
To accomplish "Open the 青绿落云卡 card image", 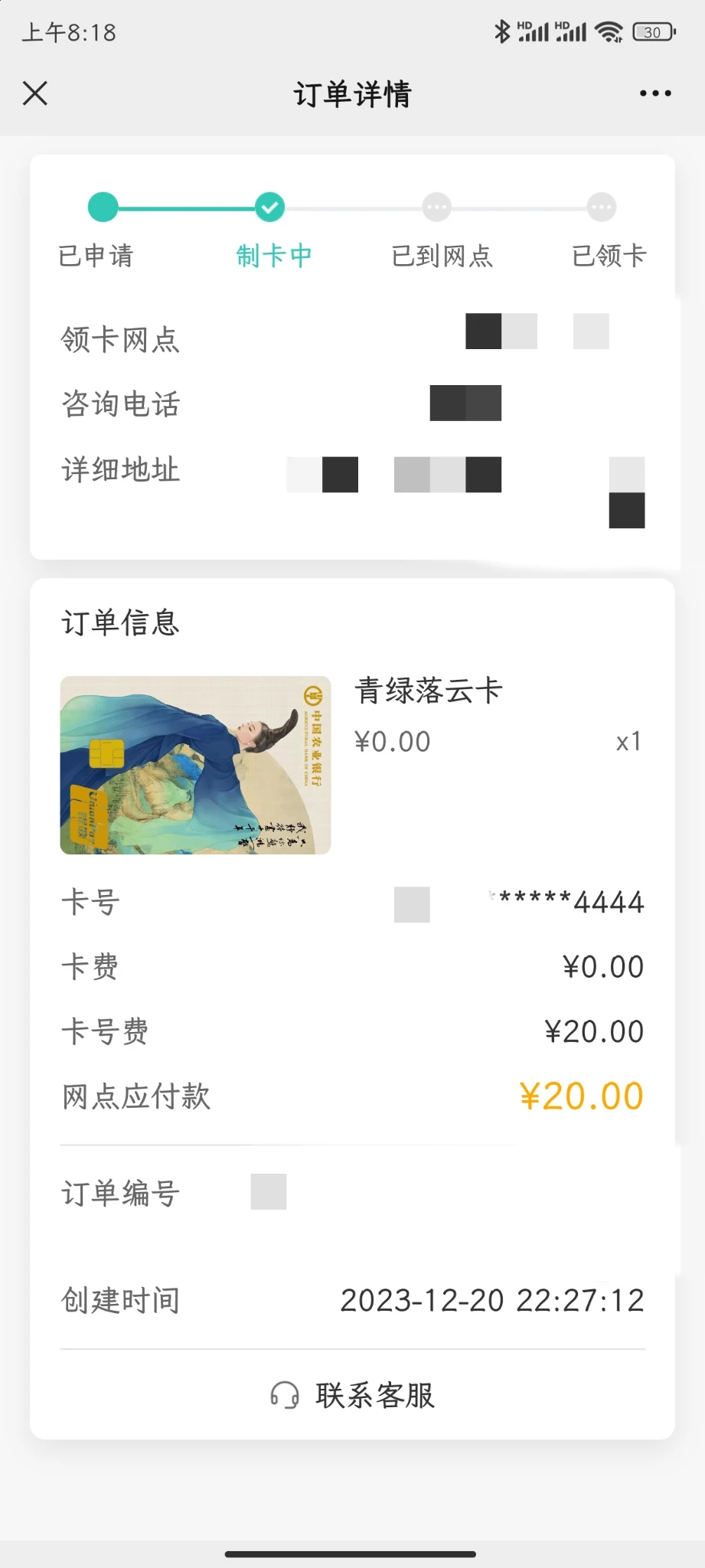I will (x=195, y=765).
